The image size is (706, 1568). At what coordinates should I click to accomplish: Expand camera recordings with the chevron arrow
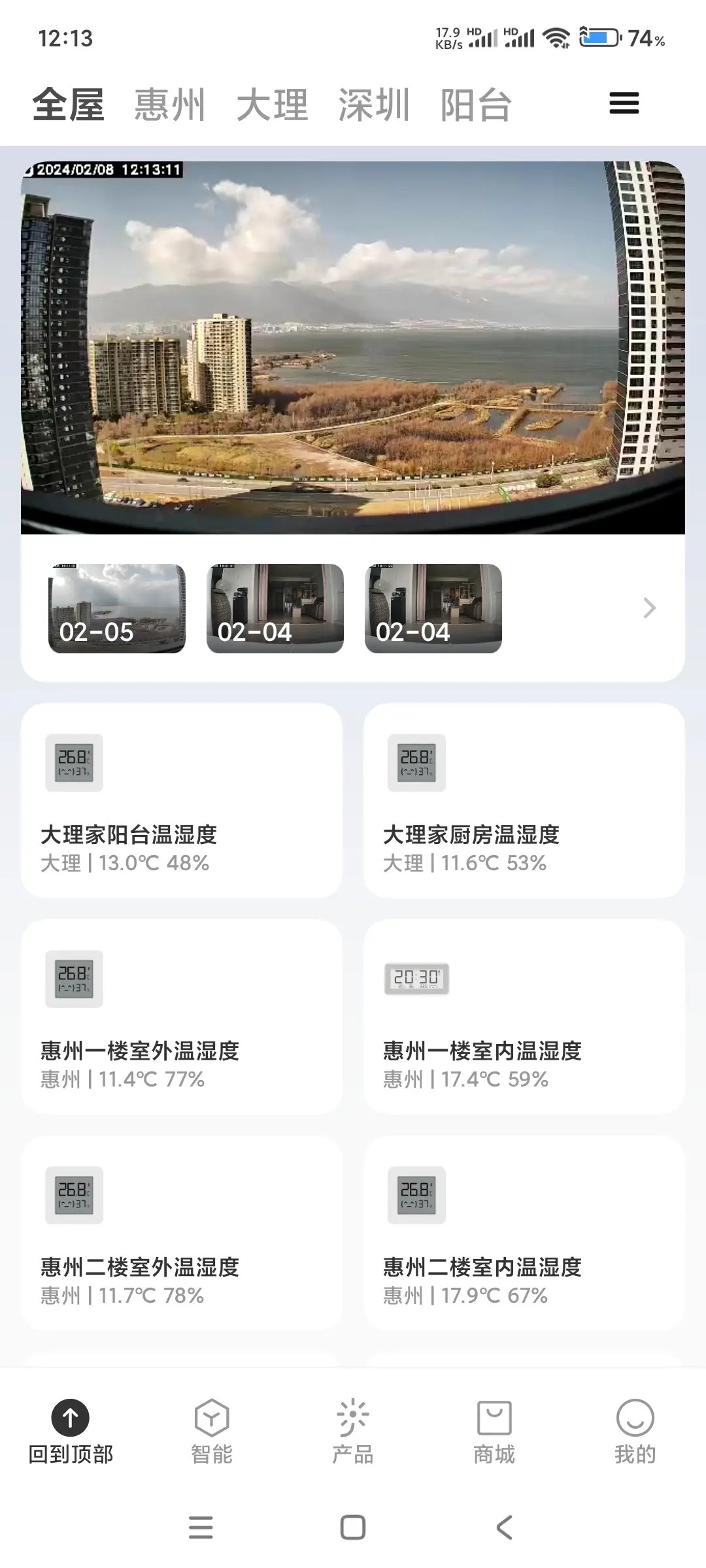(x=648, y=608)
